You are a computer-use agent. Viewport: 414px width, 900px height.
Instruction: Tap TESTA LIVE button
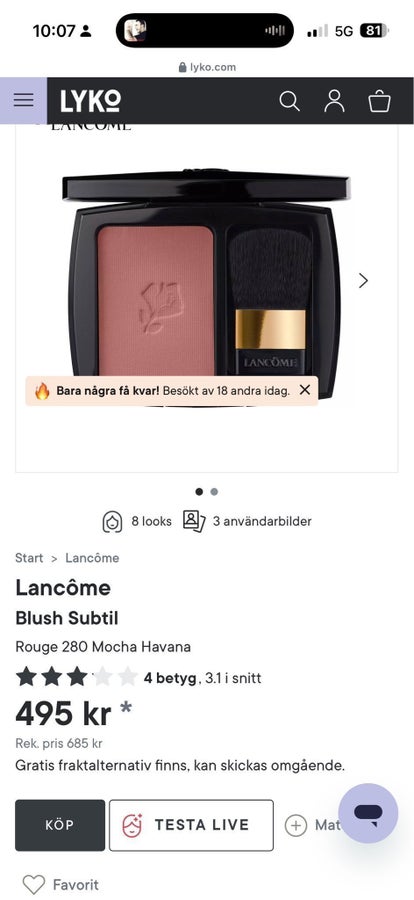coord(191,825)
